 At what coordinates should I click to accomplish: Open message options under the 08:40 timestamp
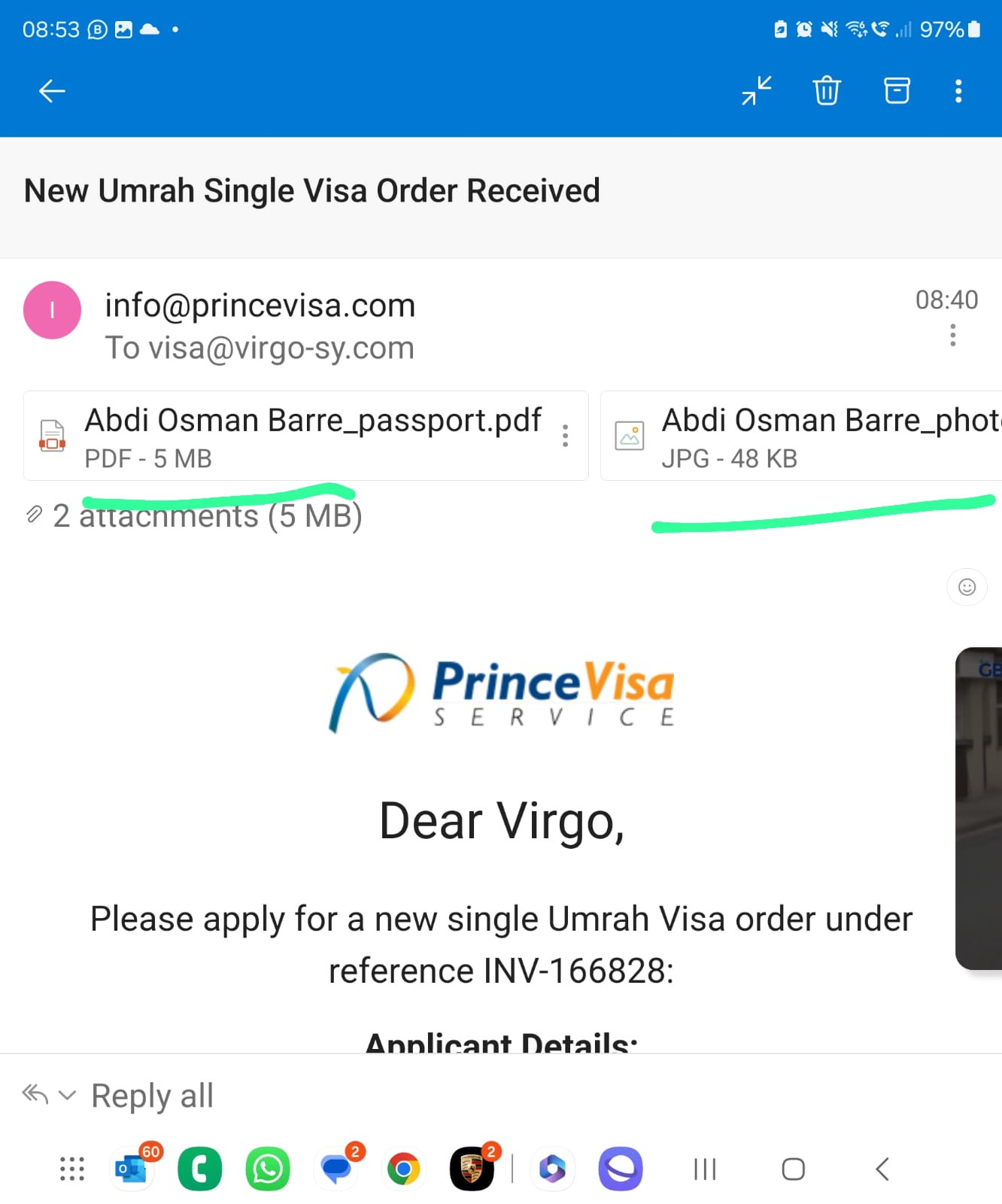coord(952,335)
